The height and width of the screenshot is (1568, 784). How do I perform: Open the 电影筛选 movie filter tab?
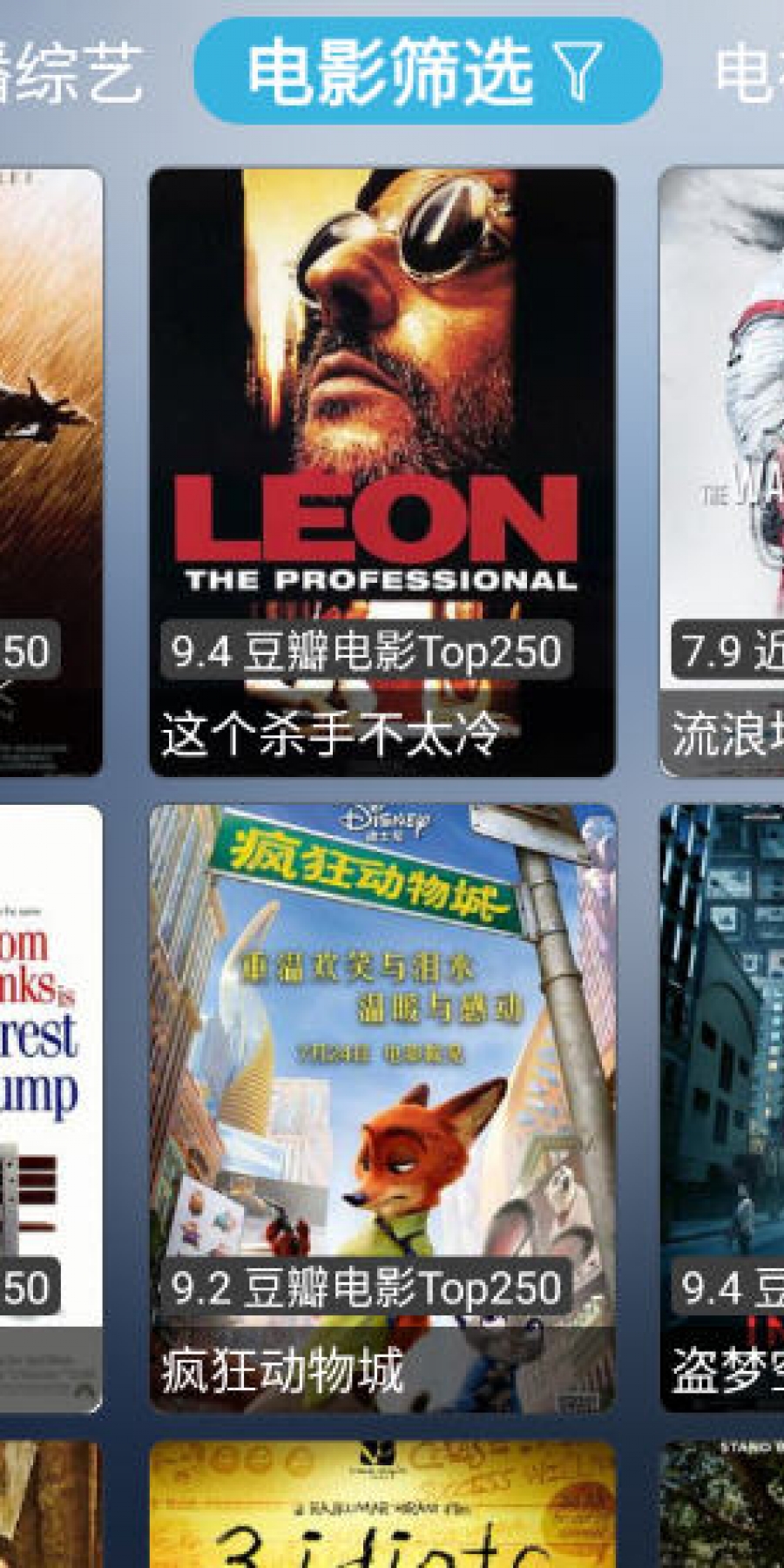click(427, 71)
